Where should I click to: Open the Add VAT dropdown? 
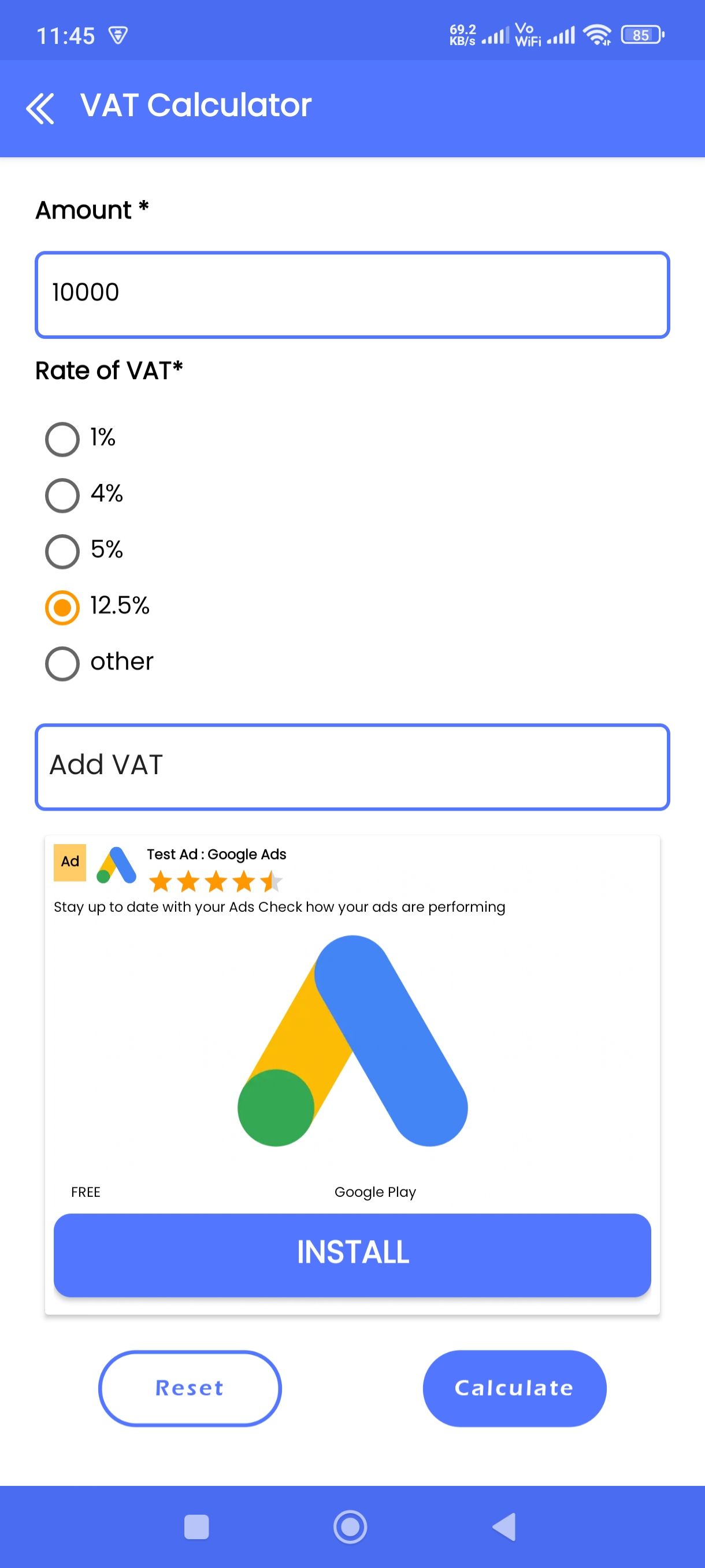pos(352,766)
